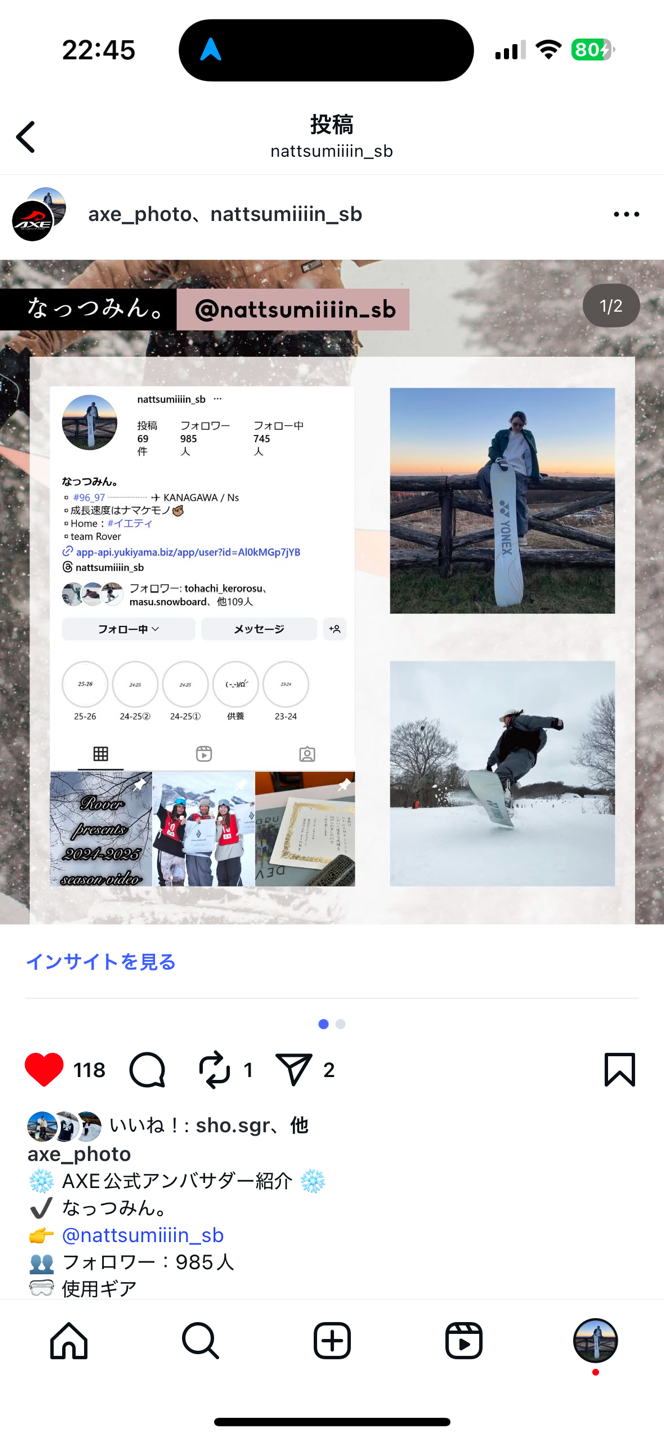Open your profile tab avatar
The width and height of the screenshot is (664, 1440).
click(x=595, y=1341)
